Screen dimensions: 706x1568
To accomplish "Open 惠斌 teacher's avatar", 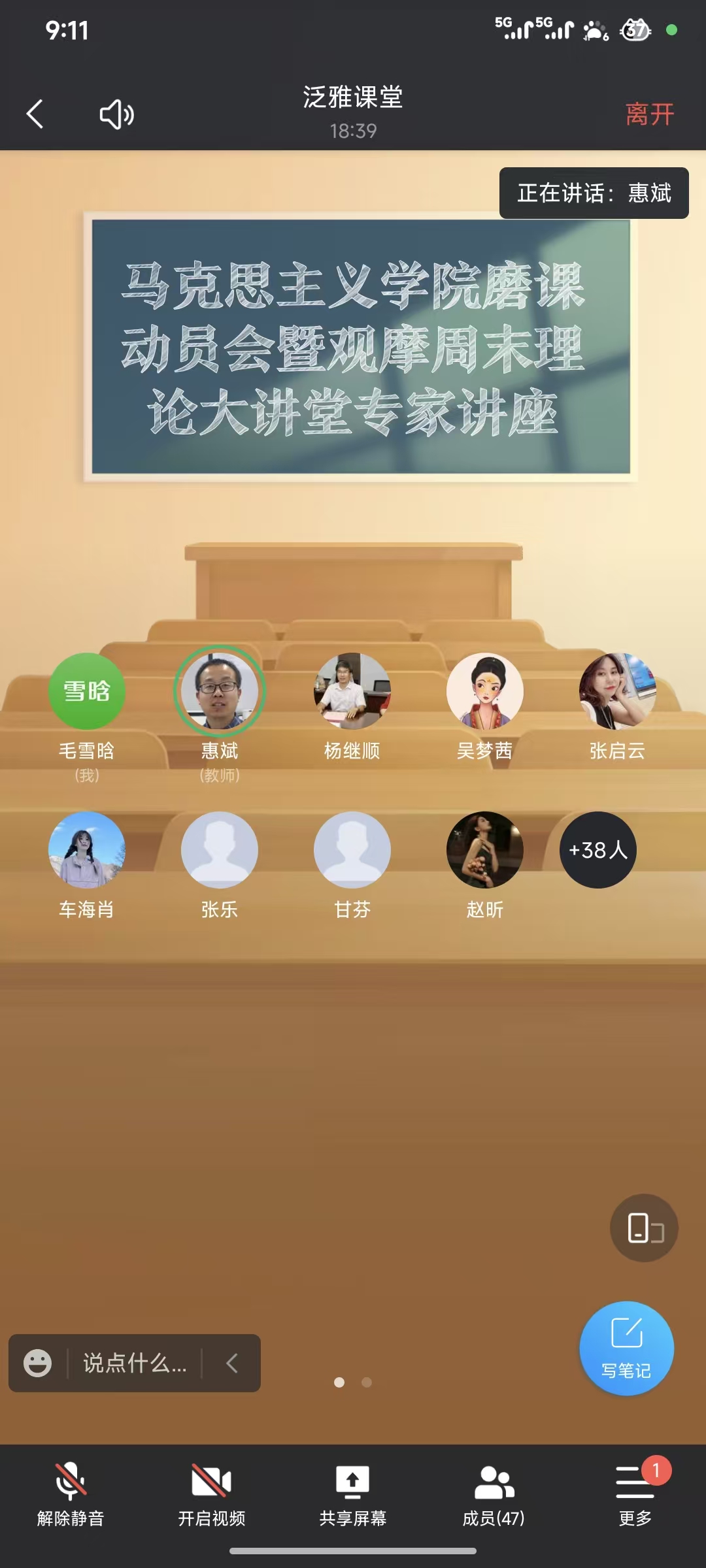I will pyautogui.click(x=220, y=691).
